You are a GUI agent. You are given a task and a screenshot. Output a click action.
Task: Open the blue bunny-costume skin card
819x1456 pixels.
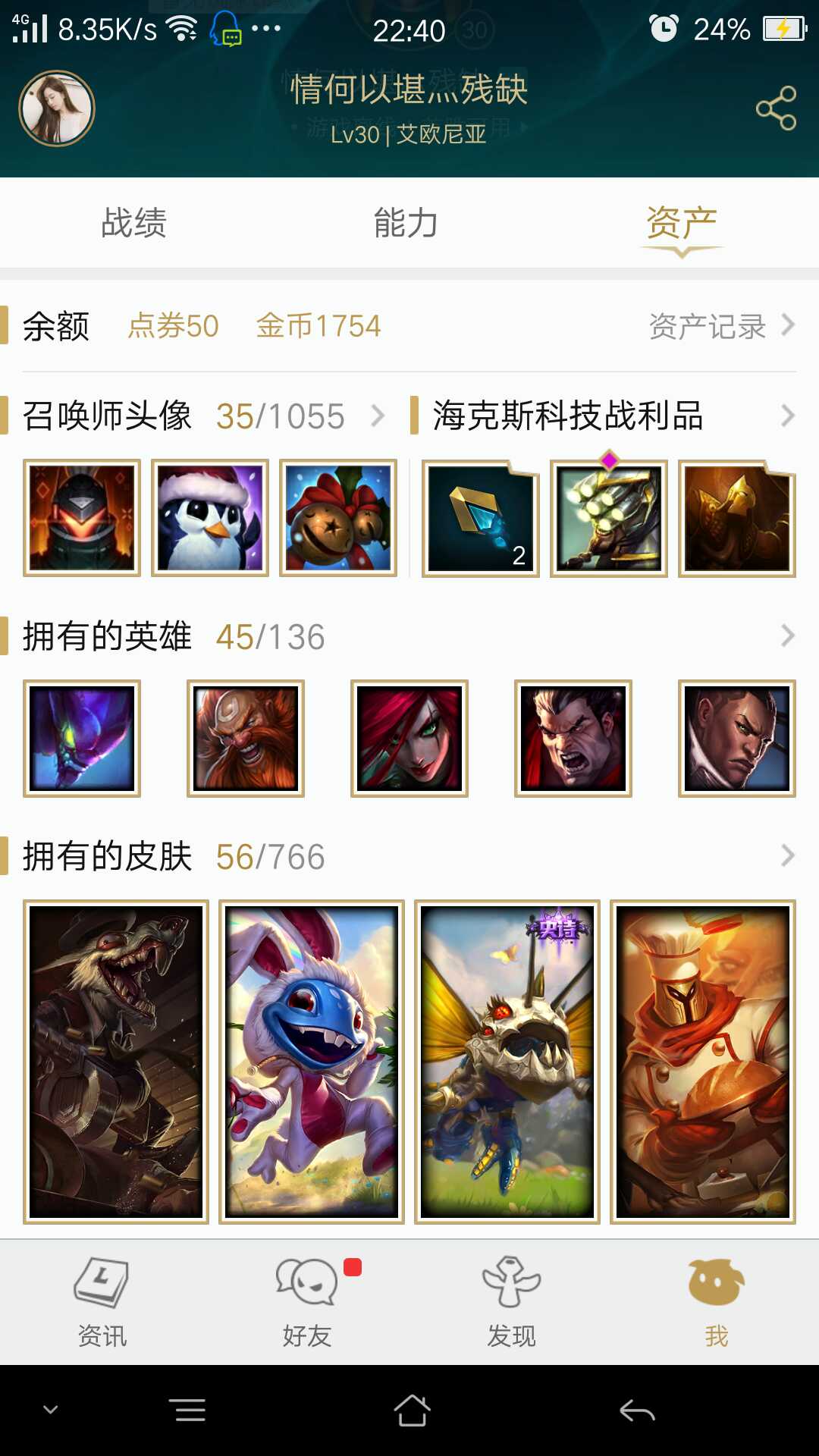[312, 1062]
